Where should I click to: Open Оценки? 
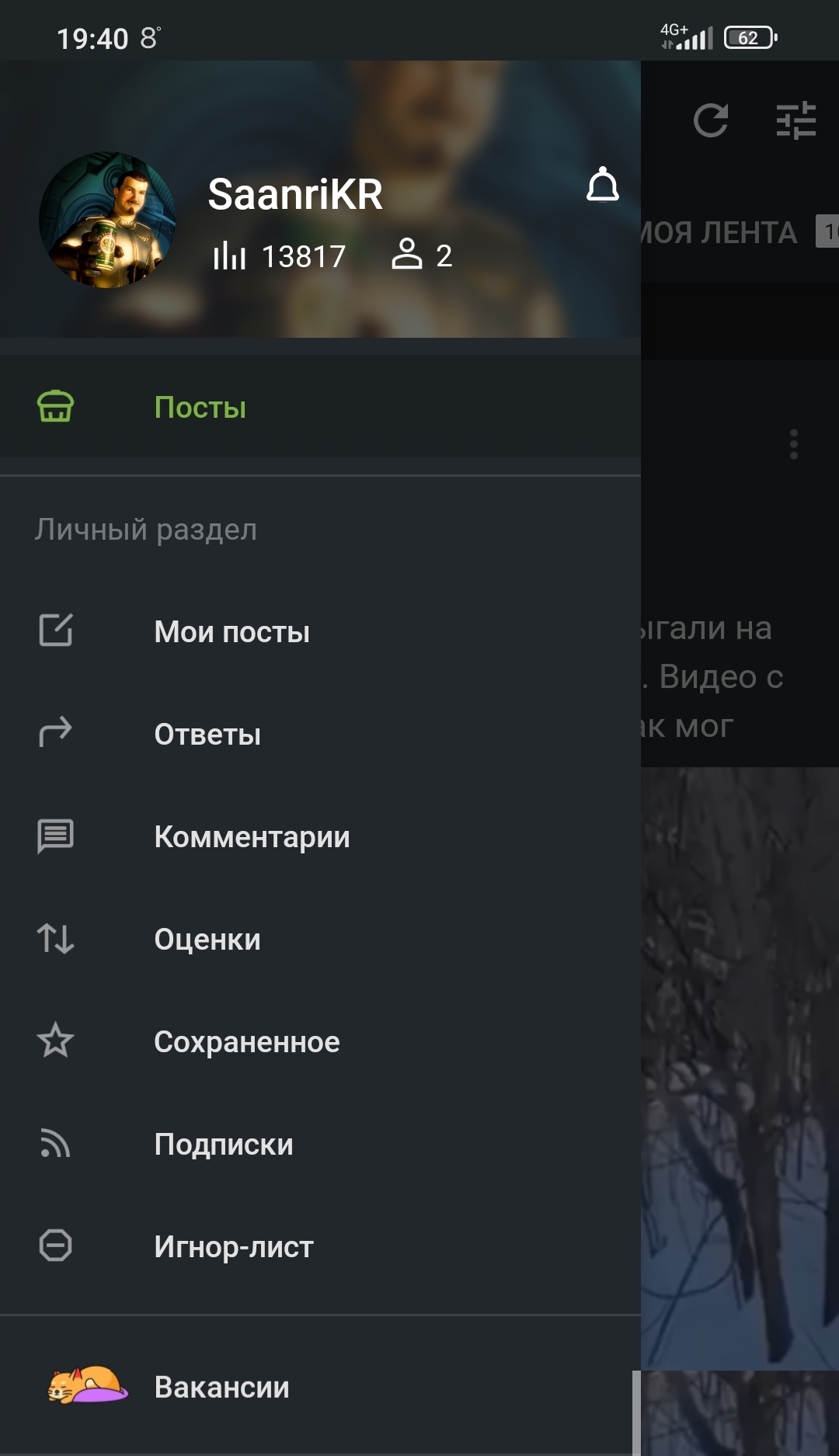pyautogui.click(x=320, y=939)
